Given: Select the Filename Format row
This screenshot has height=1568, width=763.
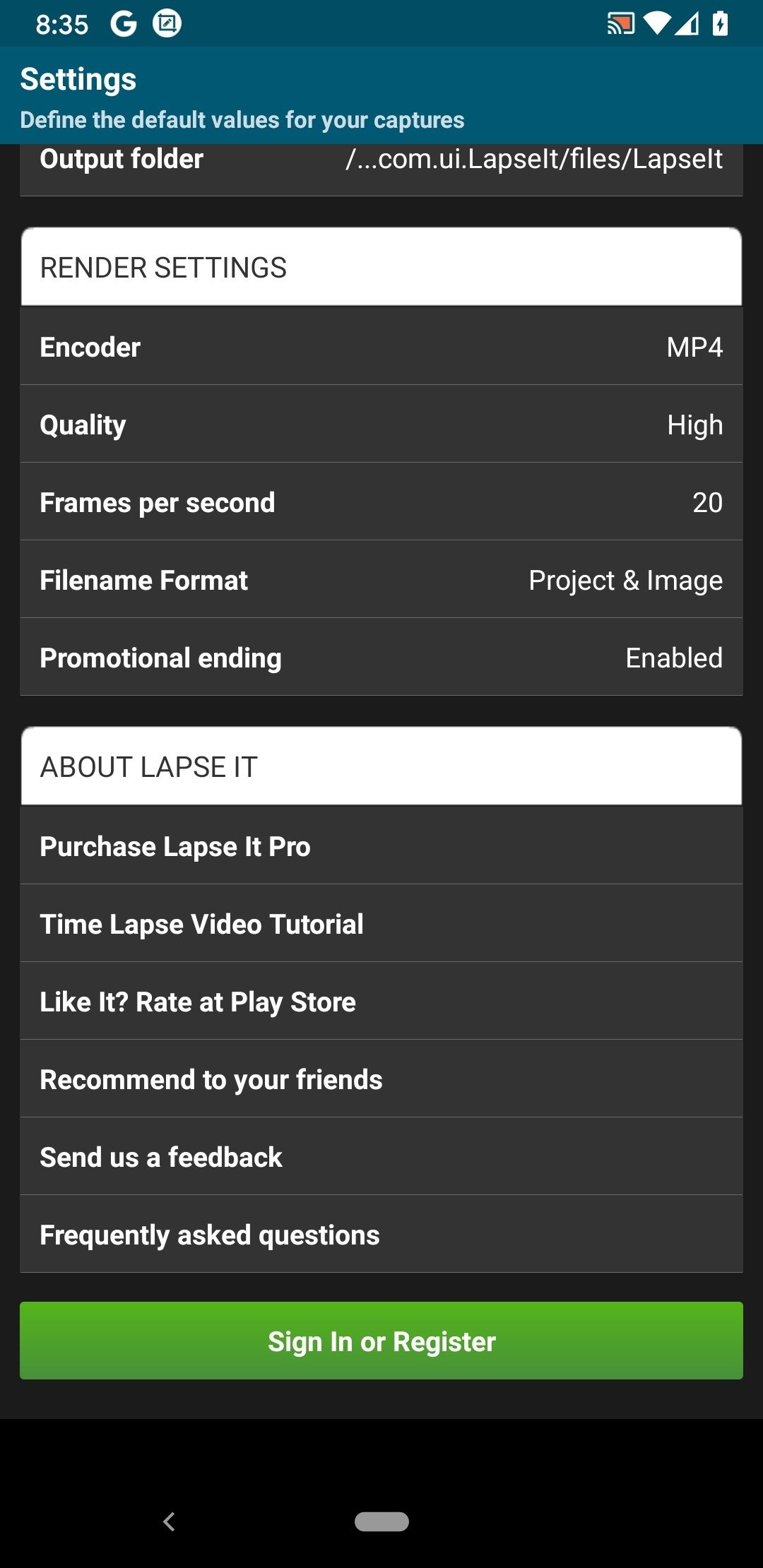Looking at the screenshot, I should [x=381, y=580].
